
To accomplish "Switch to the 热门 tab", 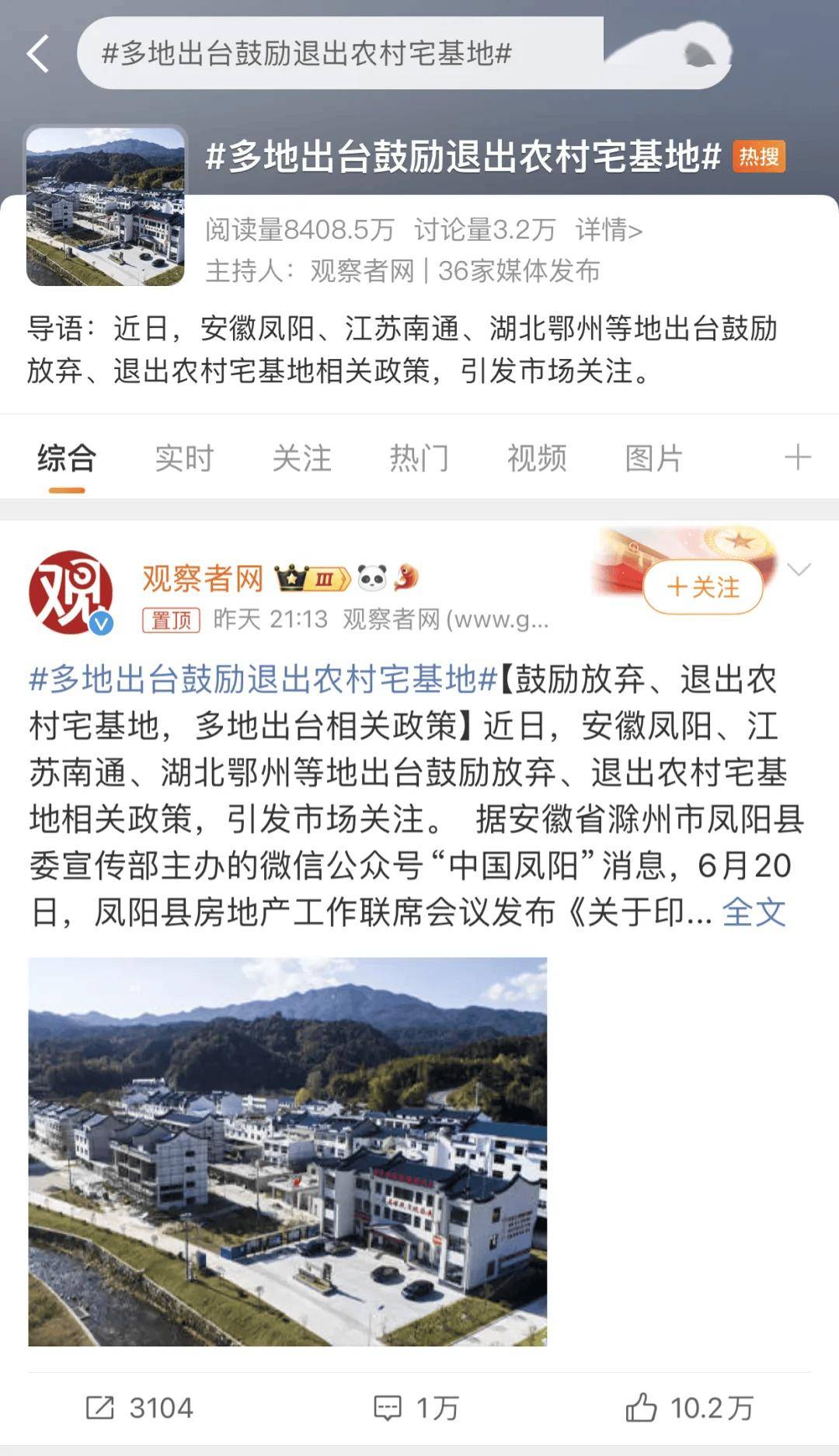I will [x=419, y=458].
